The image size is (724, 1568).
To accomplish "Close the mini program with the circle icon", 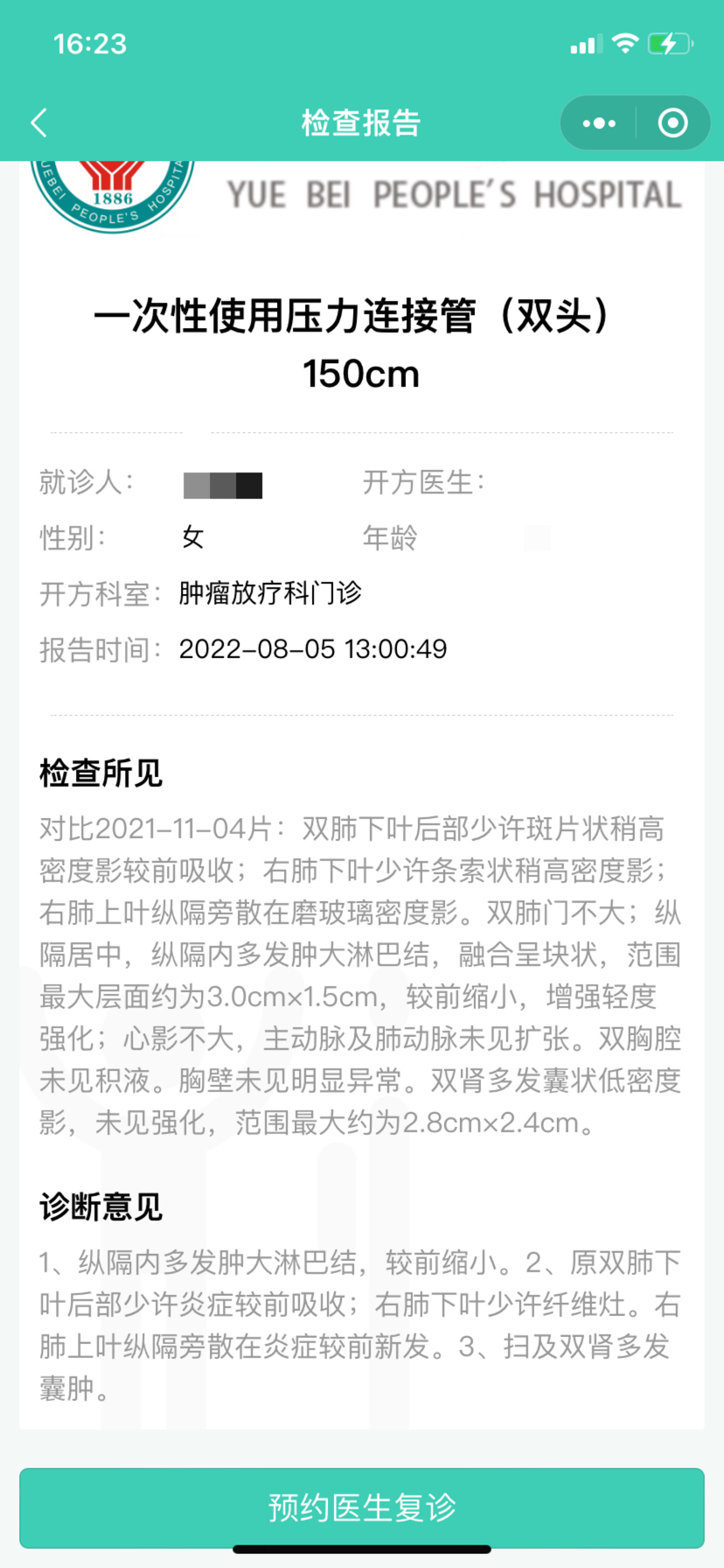I will 672,123.
